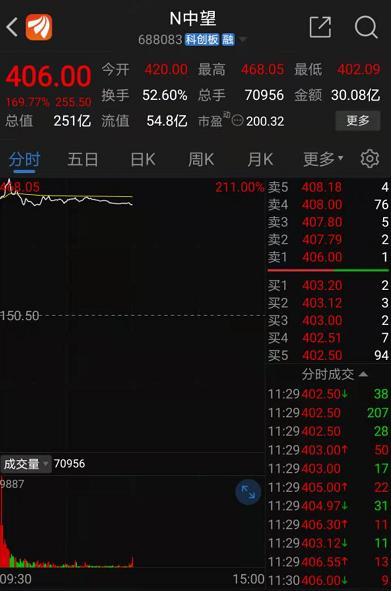This screenshot has width=391, height=591.
Task: Collapse the 分时成交 trade list header
Action: (334, 374)
